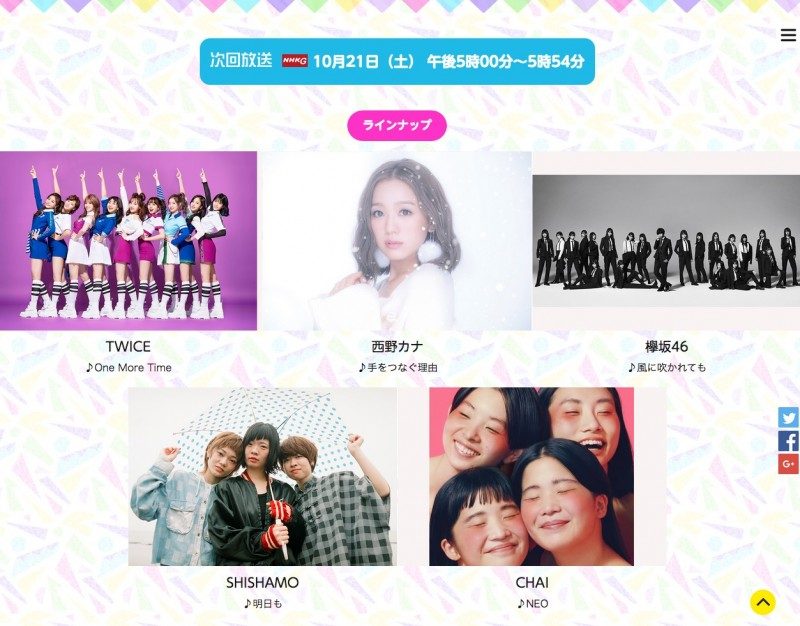The image size is (800, 626).
Task: Jump back to top of page
Action: click(763, 602)
